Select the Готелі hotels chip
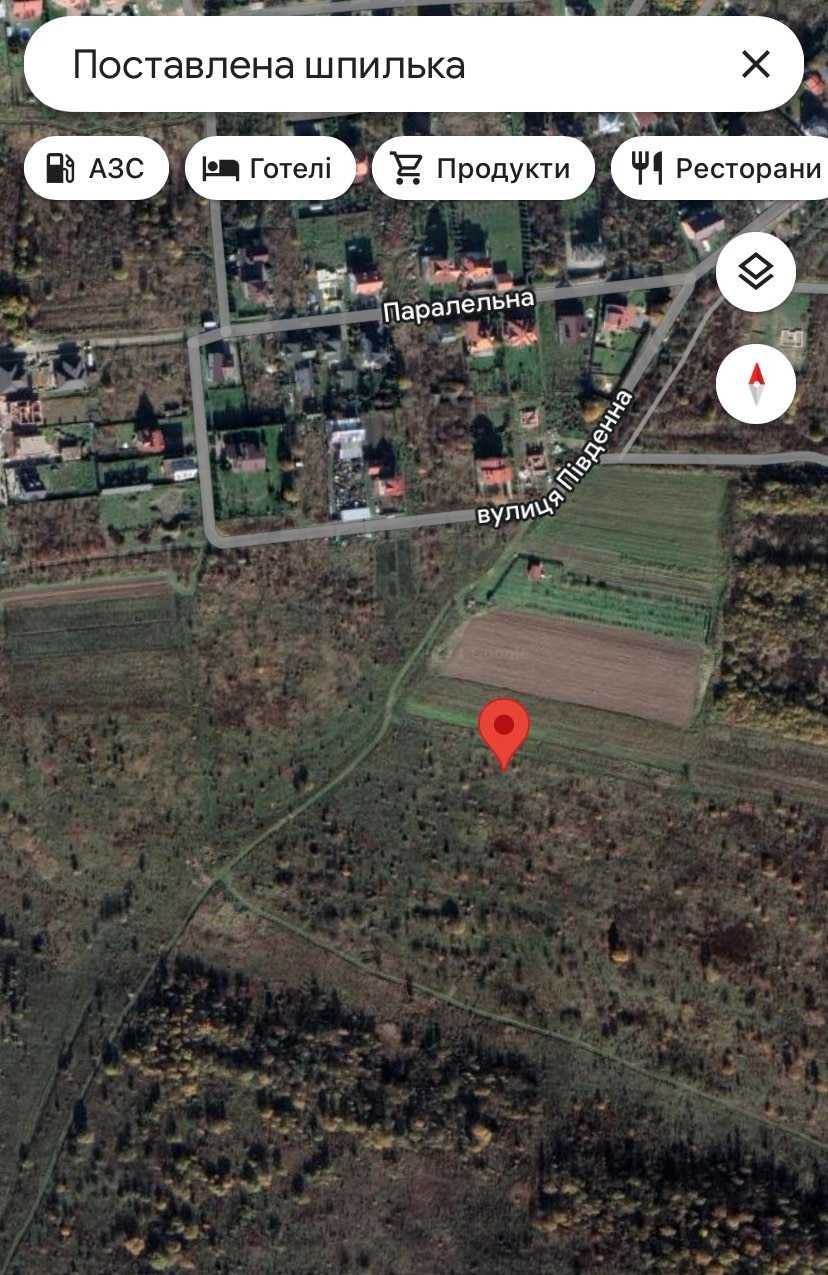The height and width of the screenshot is (1275, 828). 269,168
